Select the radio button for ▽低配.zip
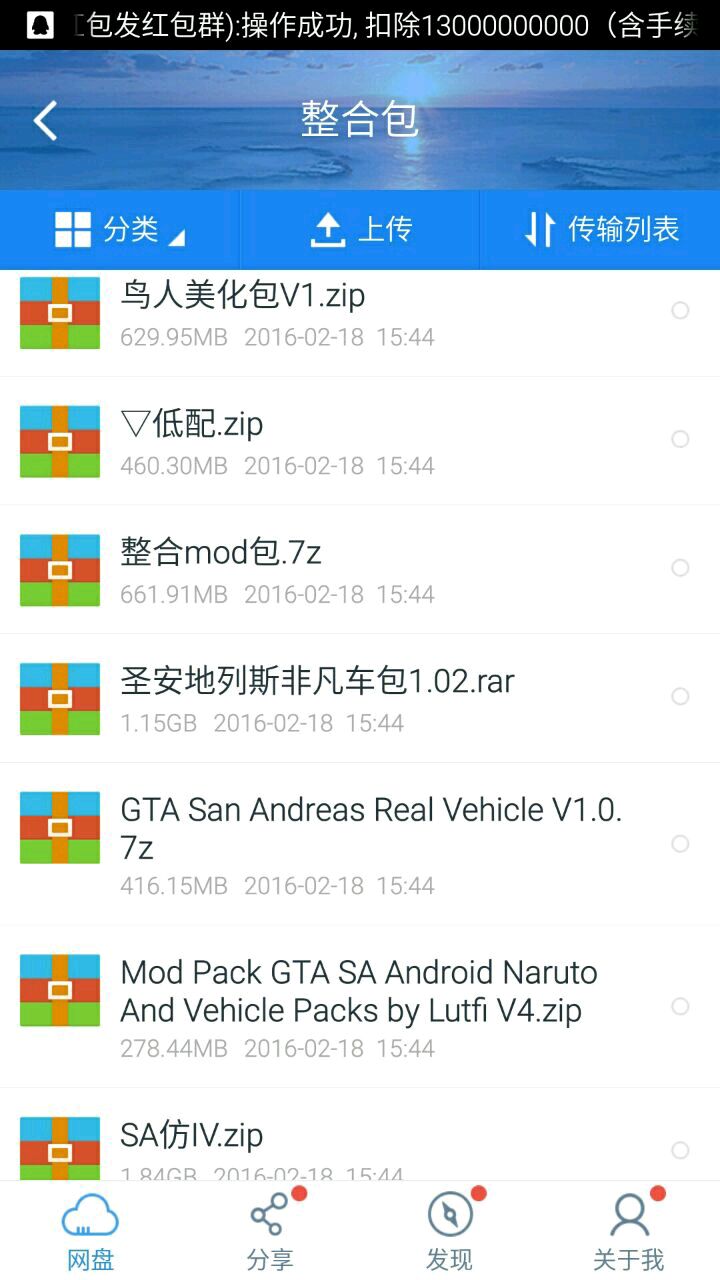The width and height of the screenshot is (720, 1280). (680, 439)
